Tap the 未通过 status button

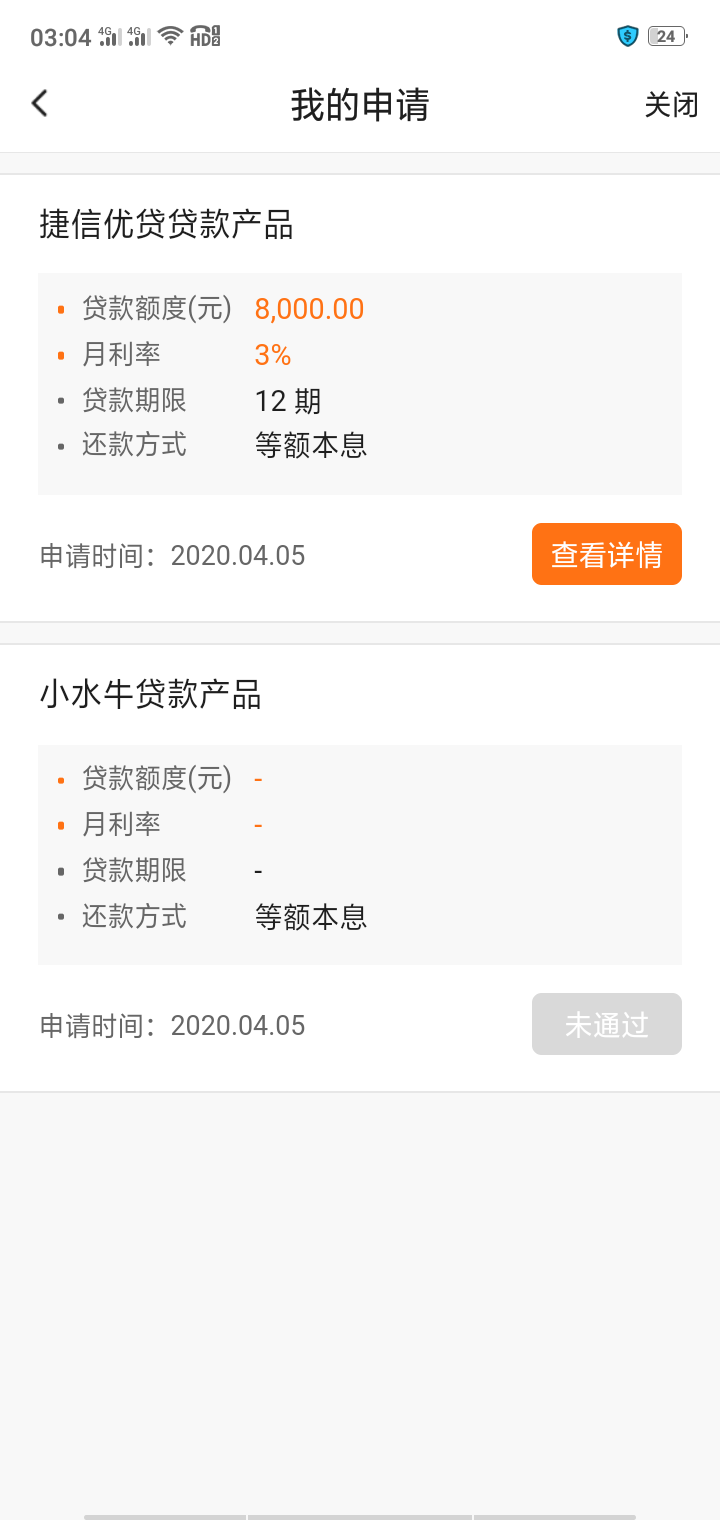607,1024
